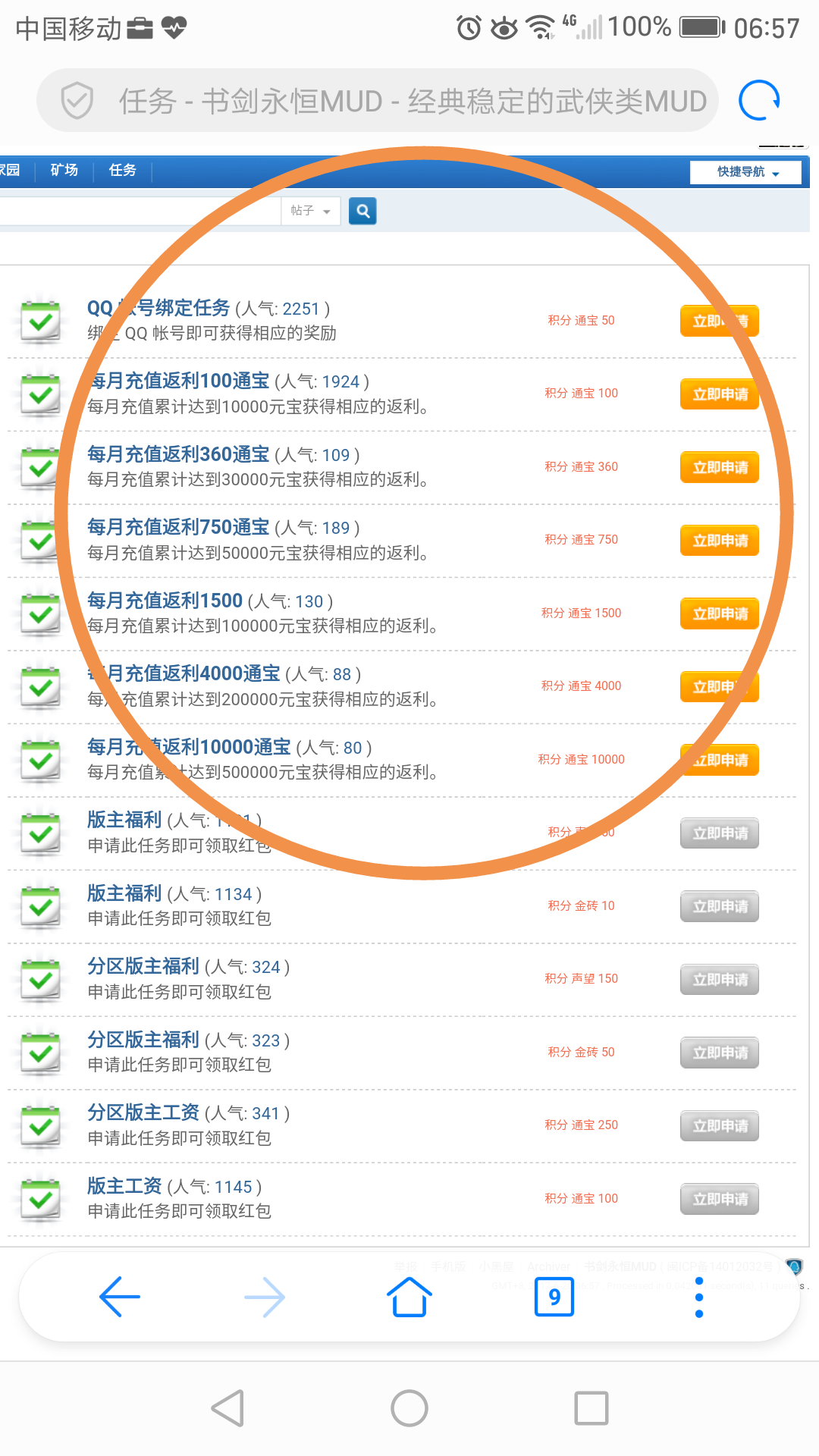Open the 帖子 search type dropdown
Viewport: 819px width, 1456px height.
310,211
